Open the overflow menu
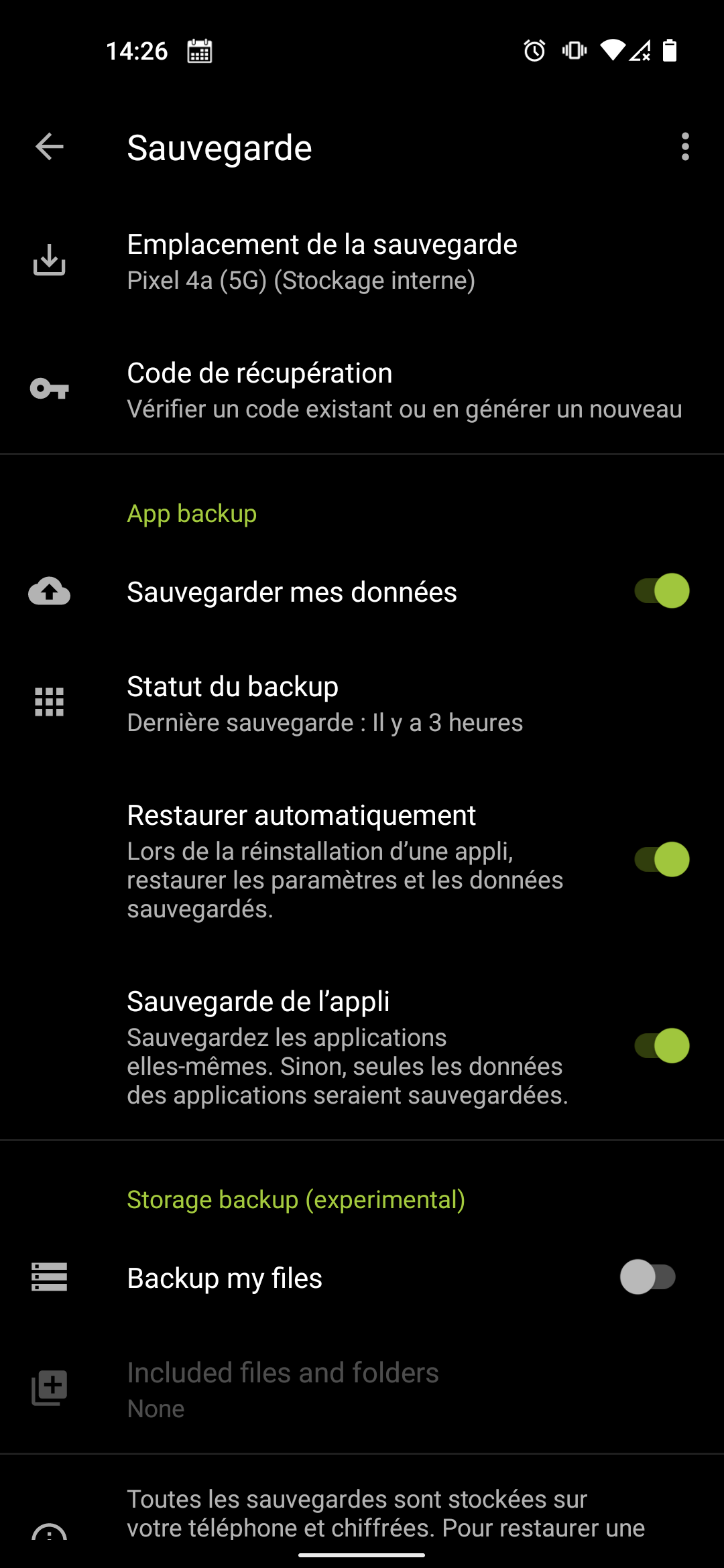Image resolution: width=724 pixels, height=1568 pixels. [x=684, y=147]
